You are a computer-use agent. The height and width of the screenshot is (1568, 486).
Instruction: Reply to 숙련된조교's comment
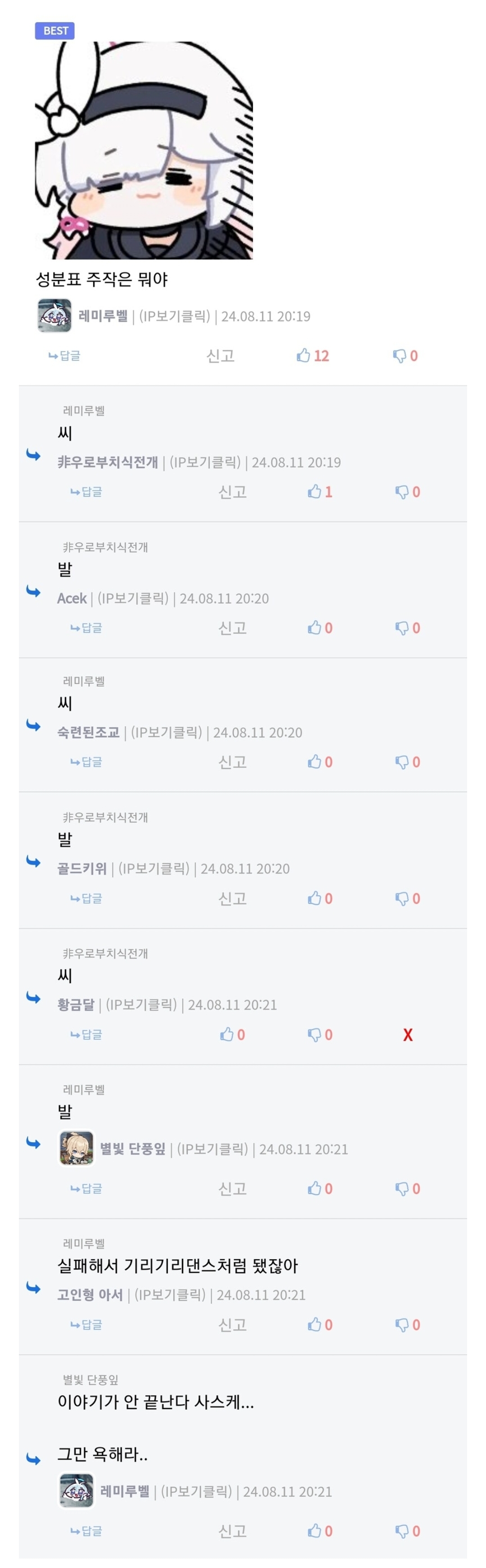(x=86, y=762)
